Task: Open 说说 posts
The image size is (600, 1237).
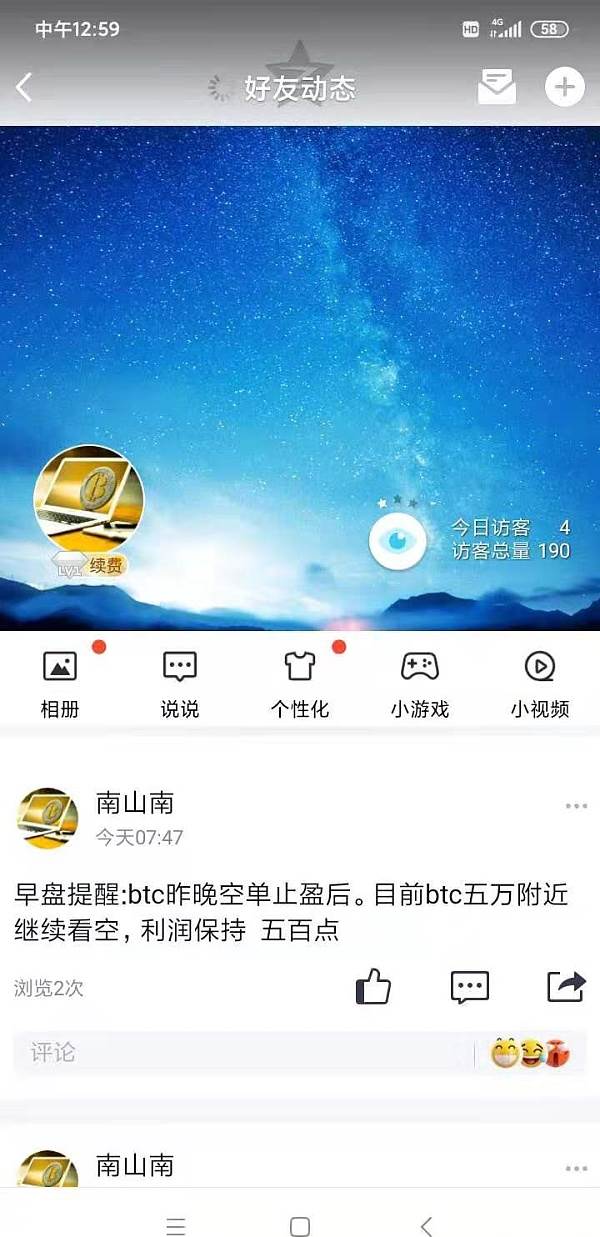Action: [x=180, y=682]
